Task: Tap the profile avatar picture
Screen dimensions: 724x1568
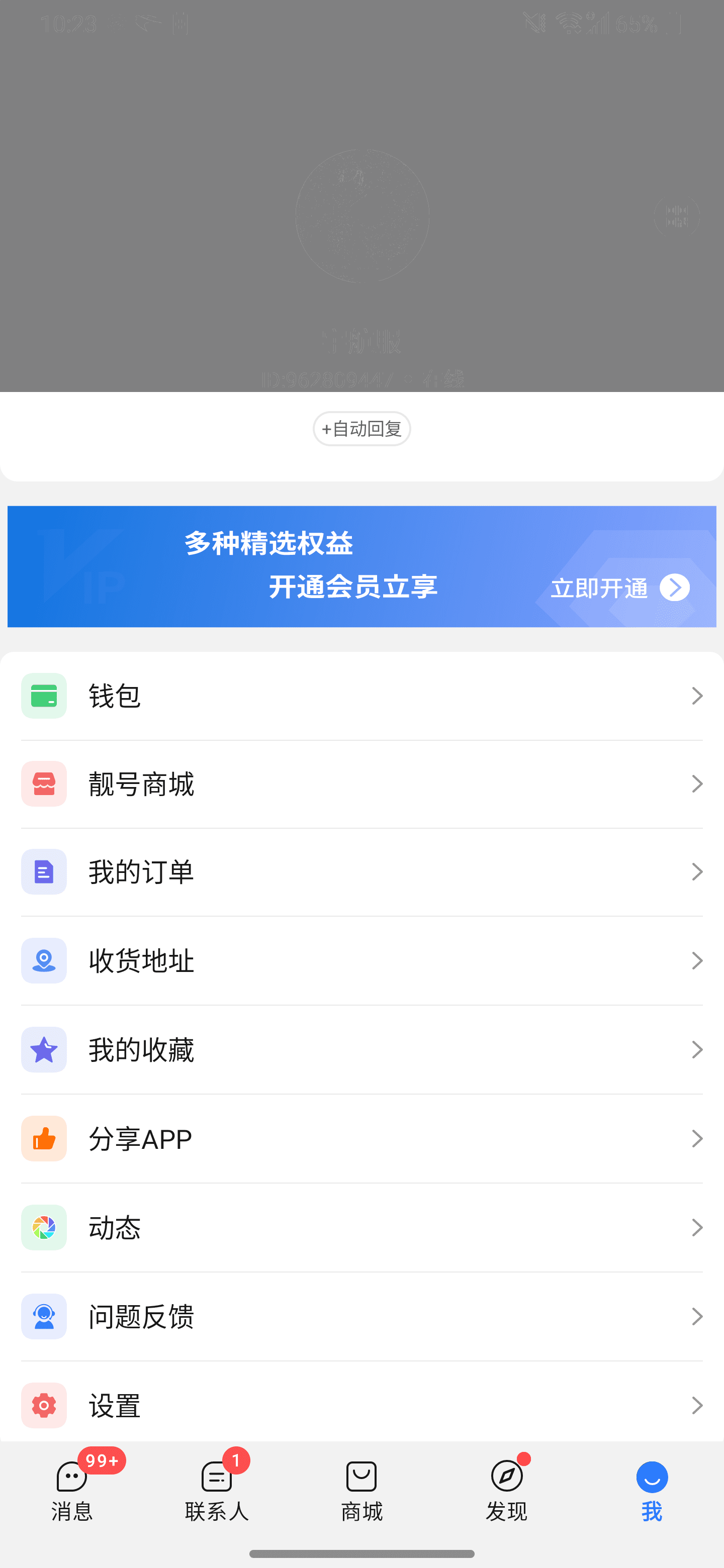Action: [x=363, y=216]
